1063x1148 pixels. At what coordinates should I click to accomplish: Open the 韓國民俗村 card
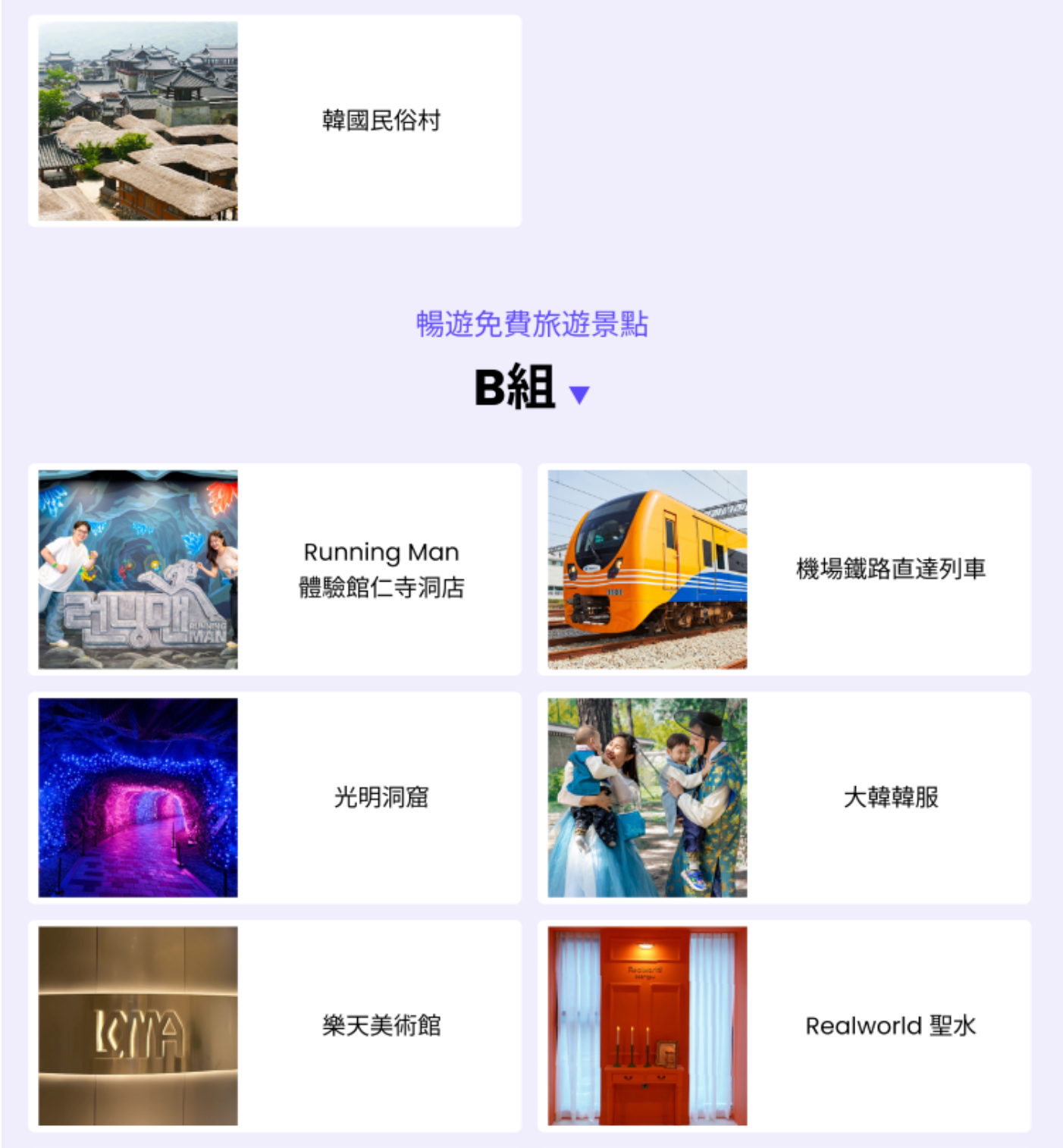tap(274, 121)
